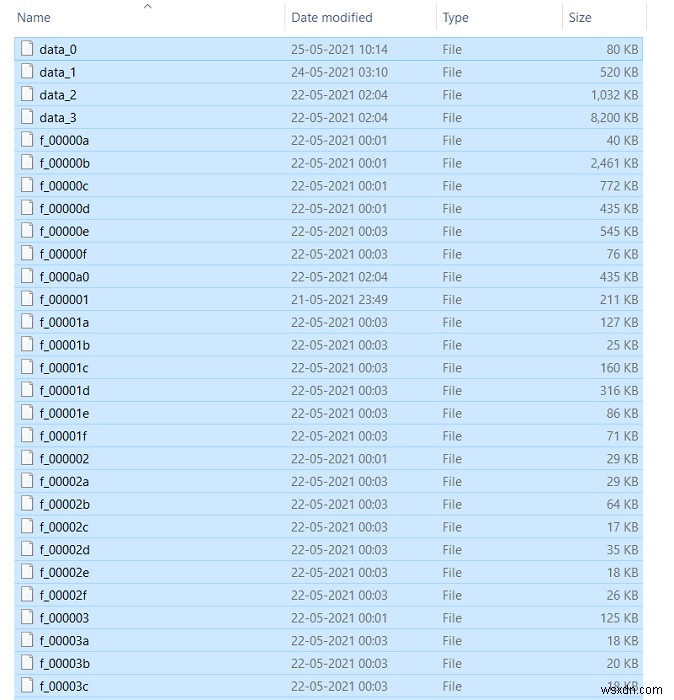
Task: Select file f_00002c
Action: pos(64,527)
